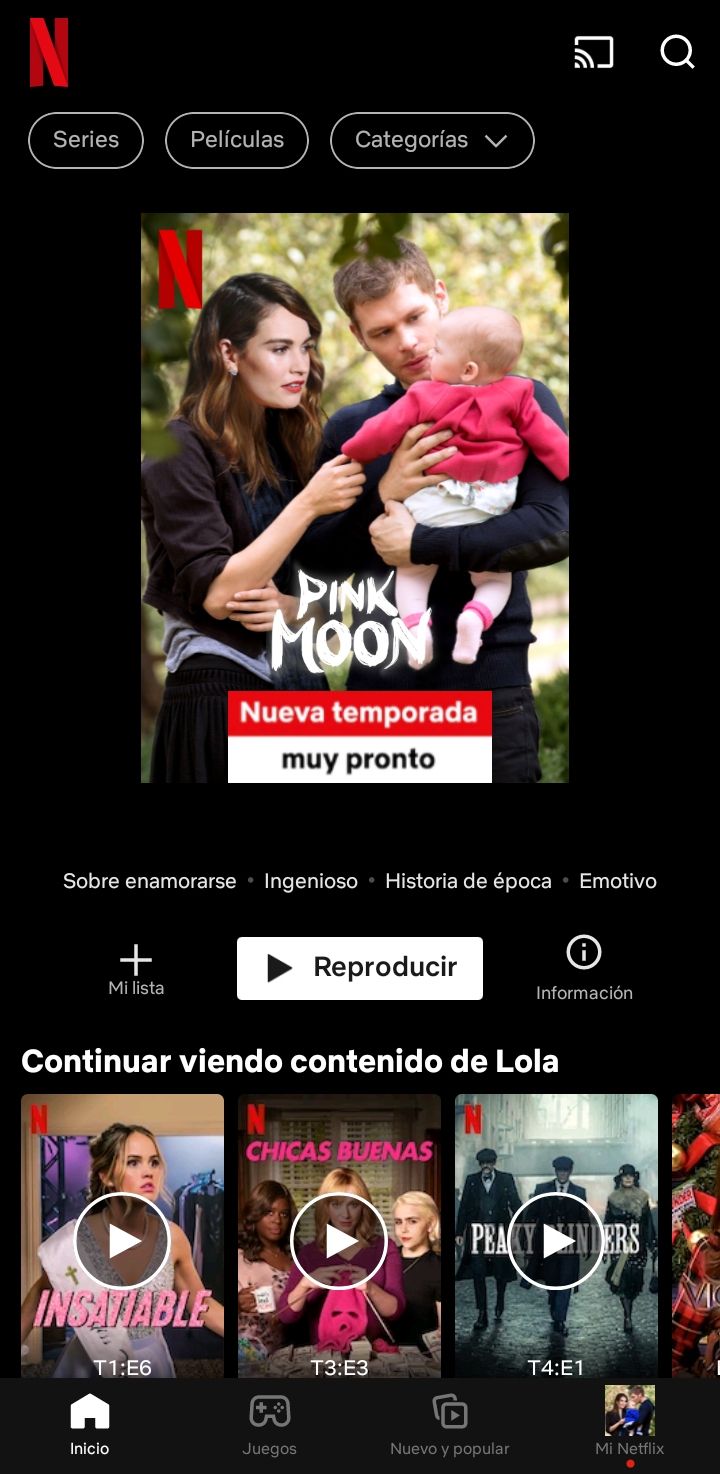The height and width of the screenshot is (1474, 720).
Task: Open the search icon
Action: pos(677,52)
